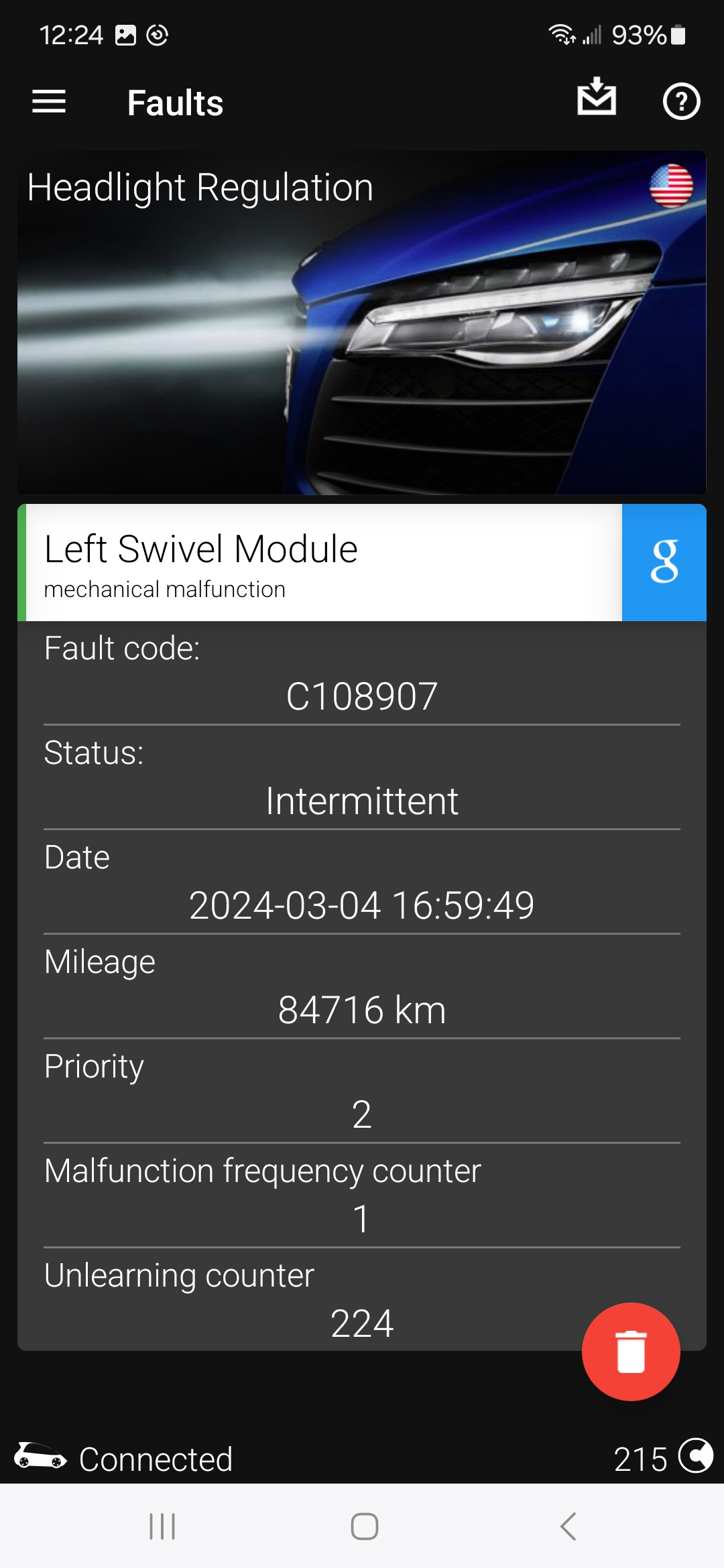The image size is (724, 1568).
Task: Save the fault report via envelope icon
Action: click(597, 98)
